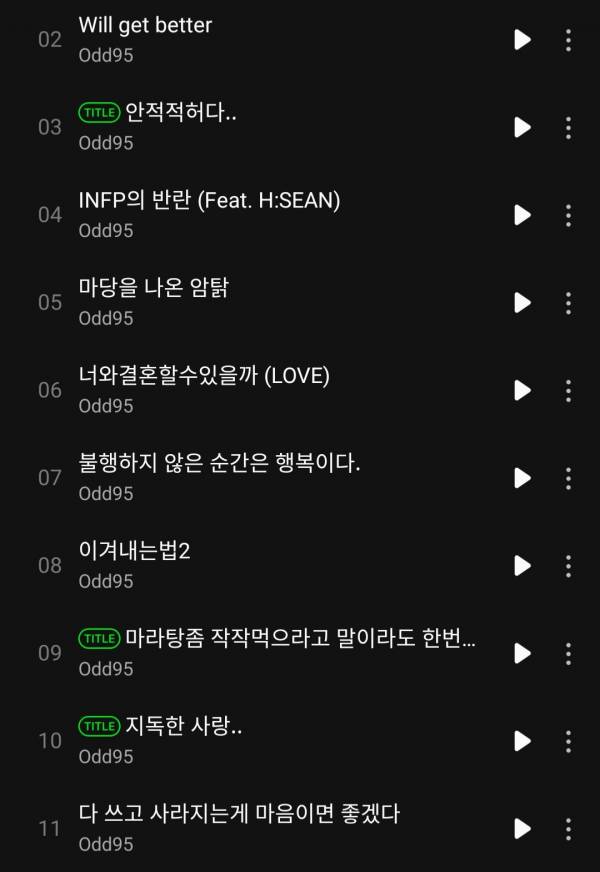Play INFP의 반란 (Feat. H:SEAN)
This screenshot has width=600, height=872.
click(x=522, y=215)
